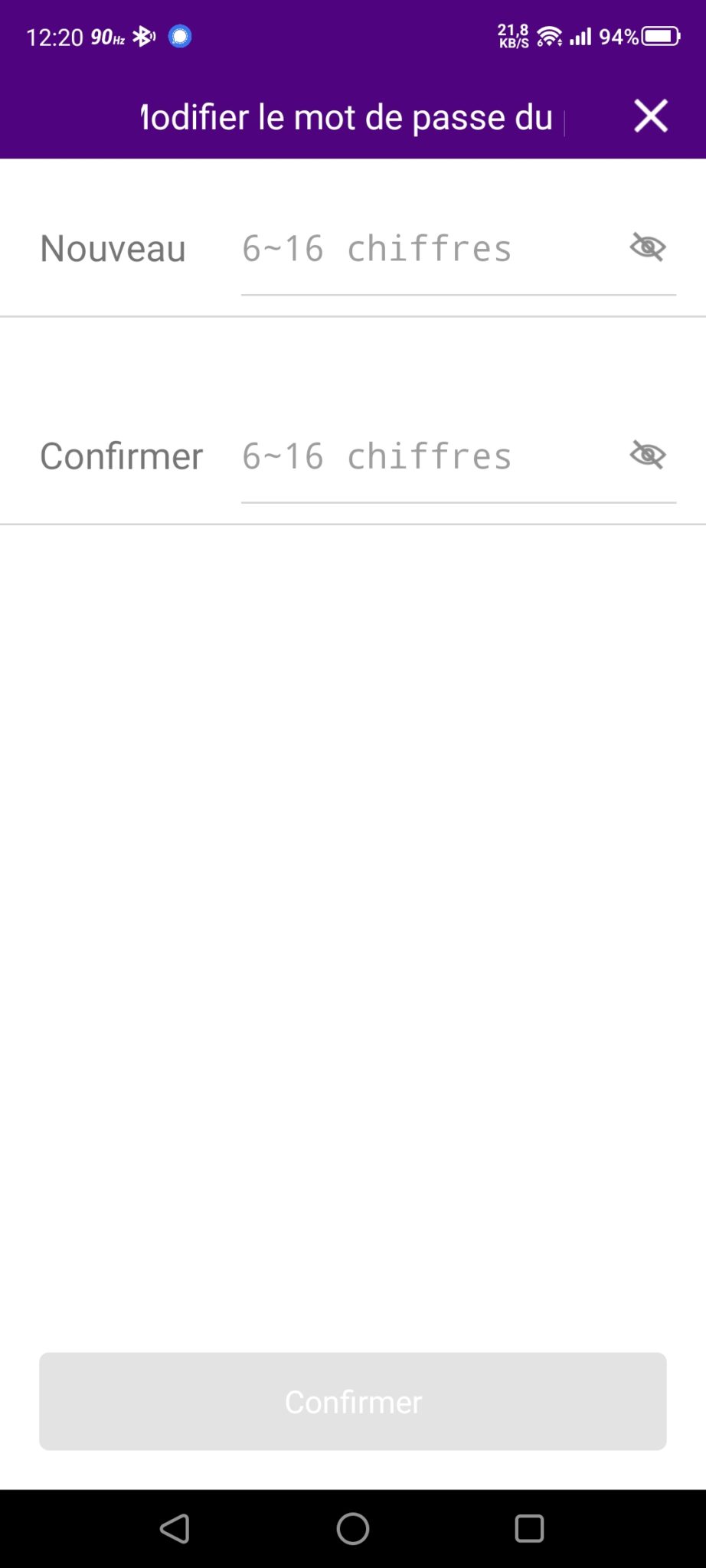Image resolution: width=706 pixels, height=1568 pixels.
Task: Focus the Nouveau password field
Action: (429, 250)
